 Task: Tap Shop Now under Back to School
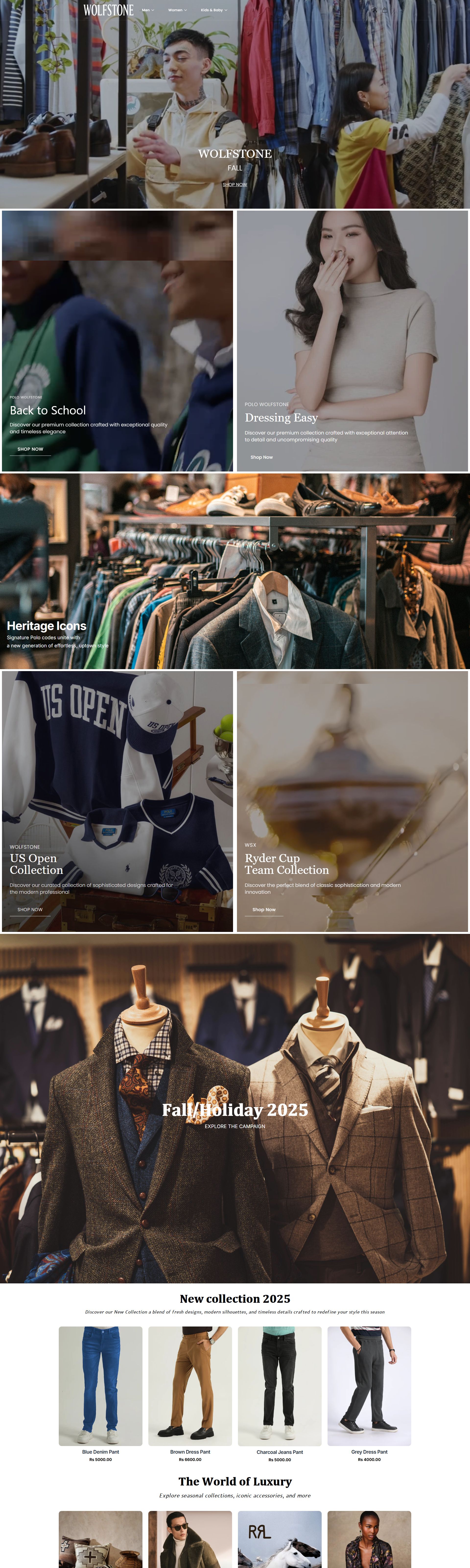click(30, 449)
